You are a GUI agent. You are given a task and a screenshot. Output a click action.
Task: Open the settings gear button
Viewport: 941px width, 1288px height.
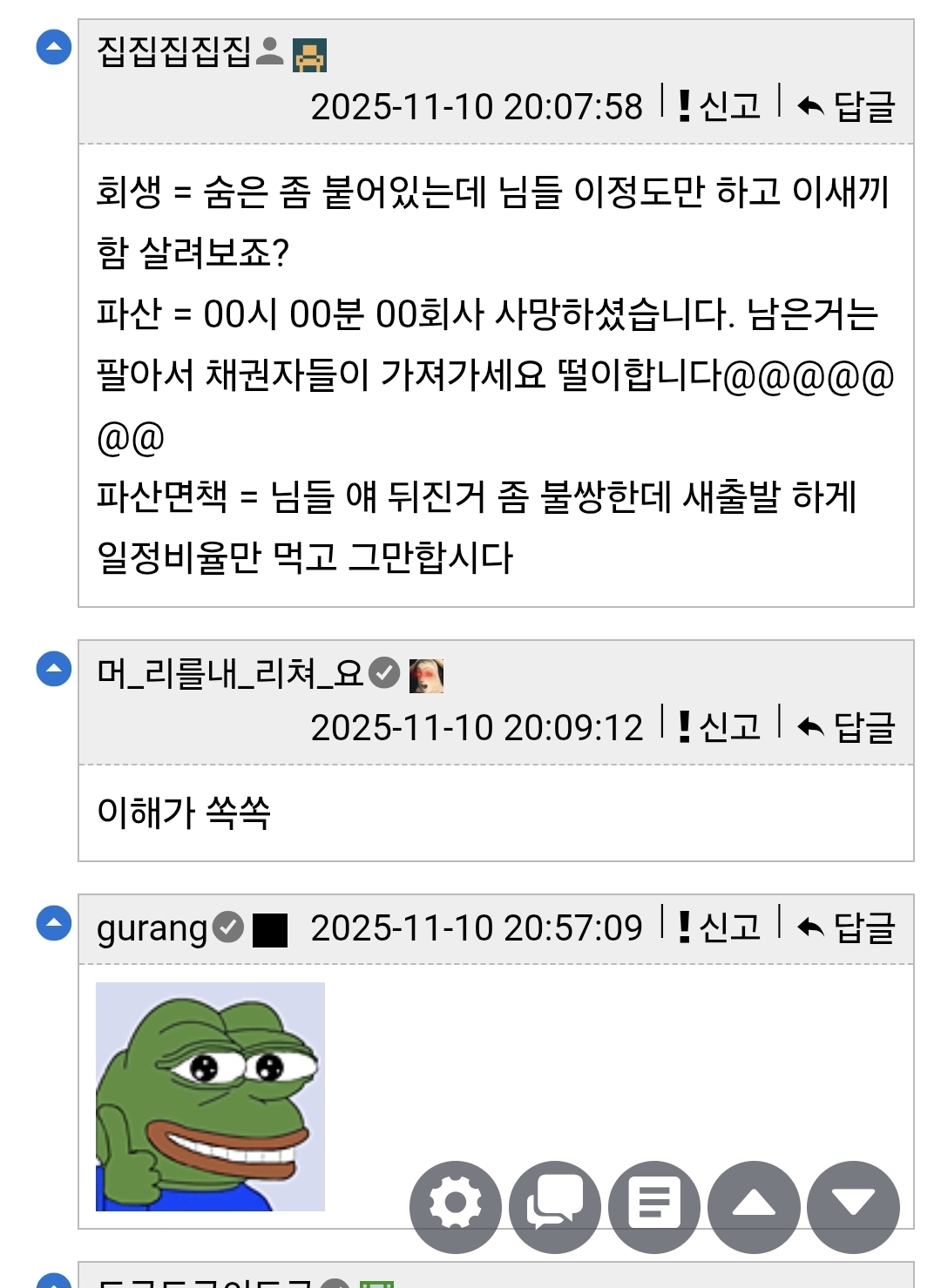pyautogui.click(x=455, y=1206)
